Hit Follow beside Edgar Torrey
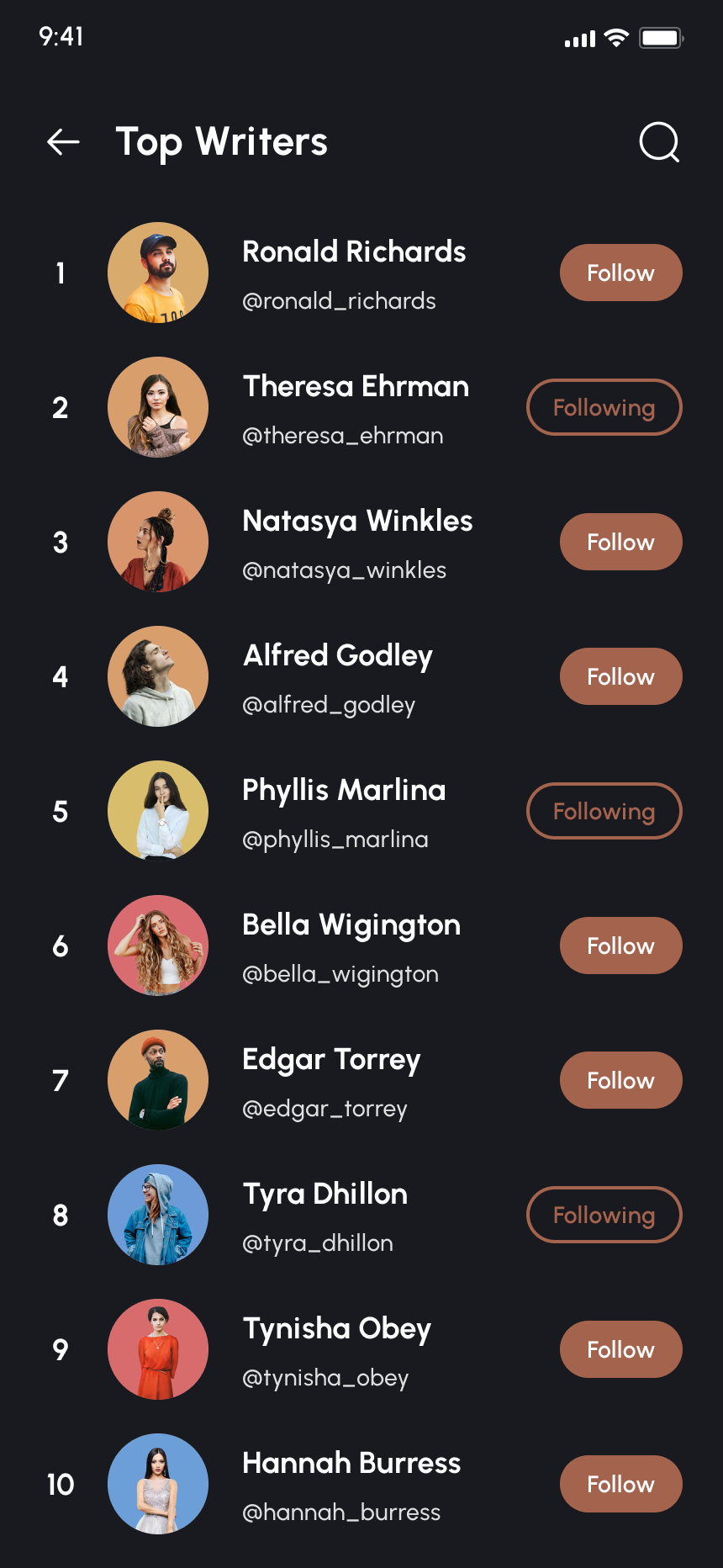The image size is (723, 1568). point(620,1081)
